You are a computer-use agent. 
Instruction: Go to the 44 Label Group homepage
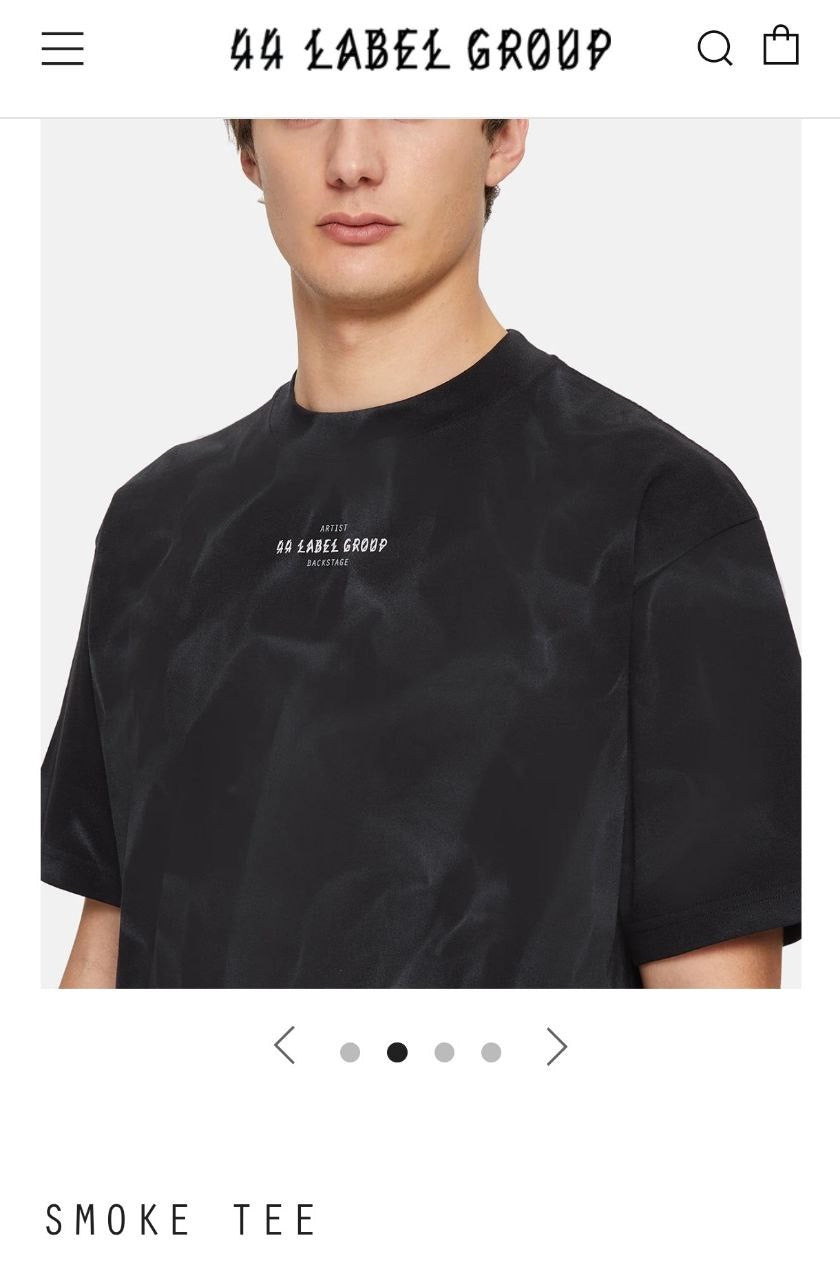point(420,49)
